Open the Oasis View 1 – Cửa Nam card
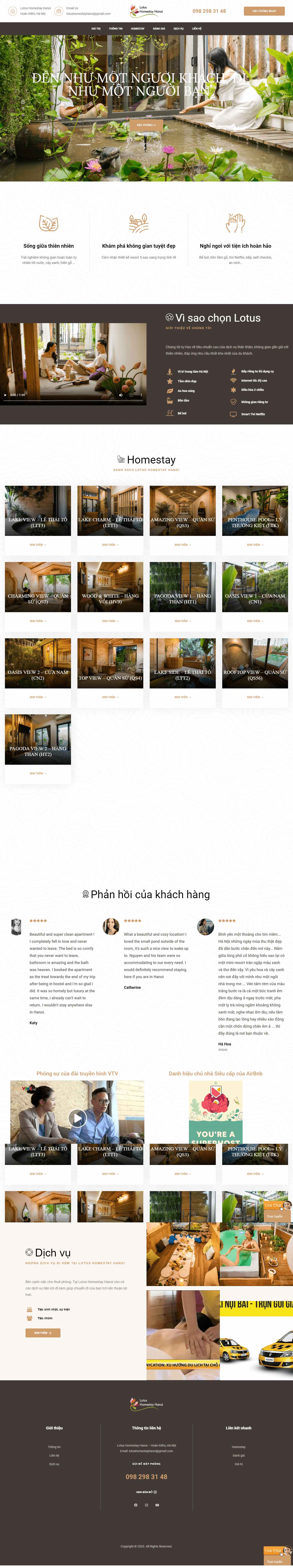 255,587
